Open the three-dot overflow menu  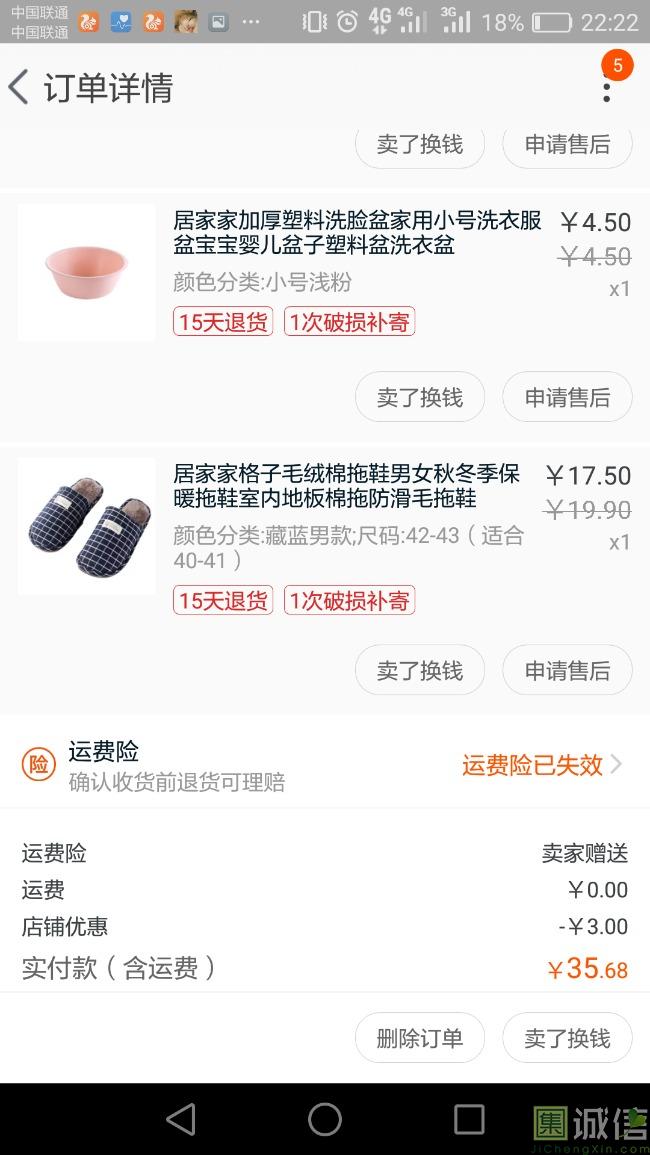click(x=606, y=88)
